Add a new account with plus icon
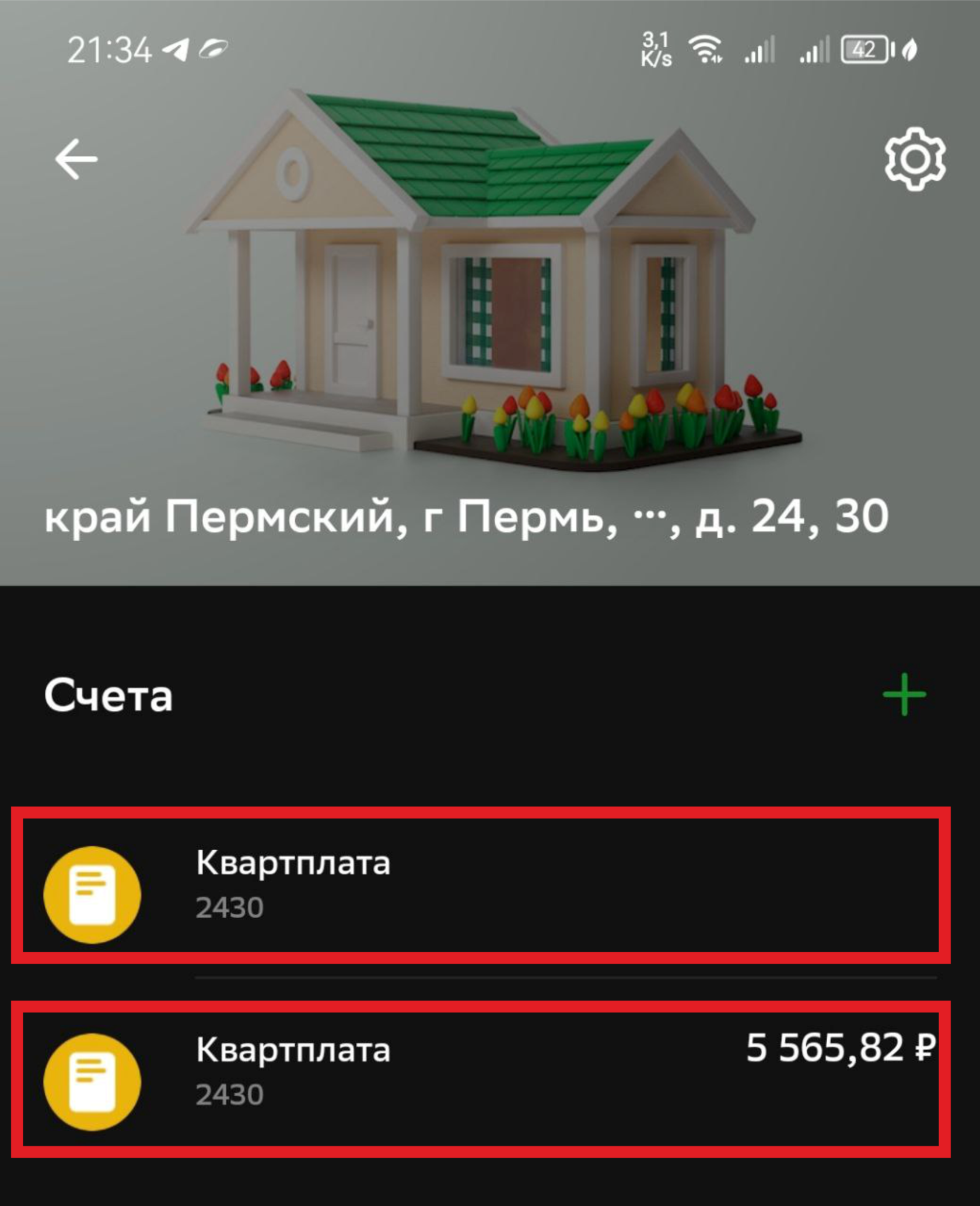 coord(904,694)
